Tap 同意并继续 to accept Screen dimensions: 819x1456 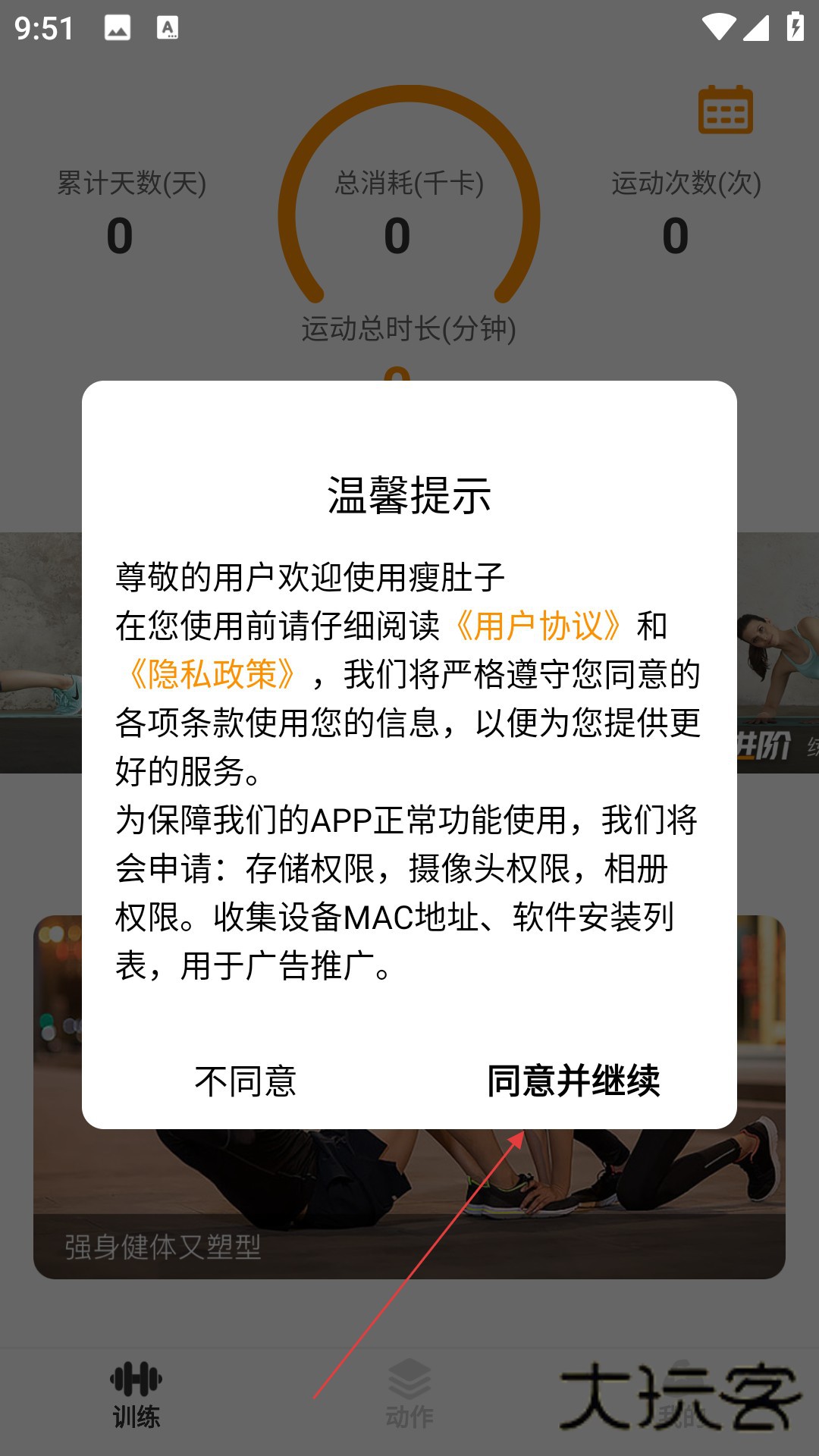click(x=573, y=1081)
